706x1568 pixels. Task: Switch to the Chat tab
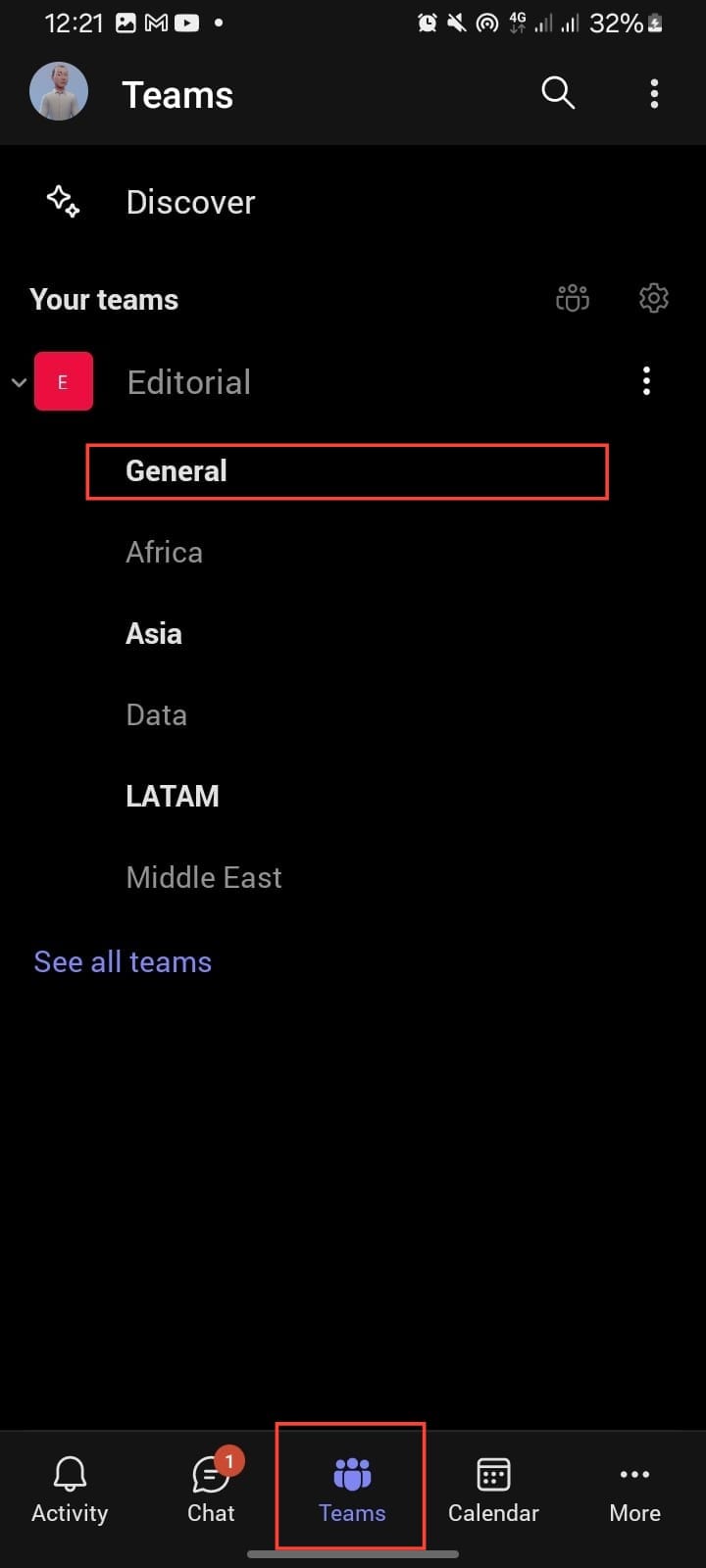(x=212, y=1488)
